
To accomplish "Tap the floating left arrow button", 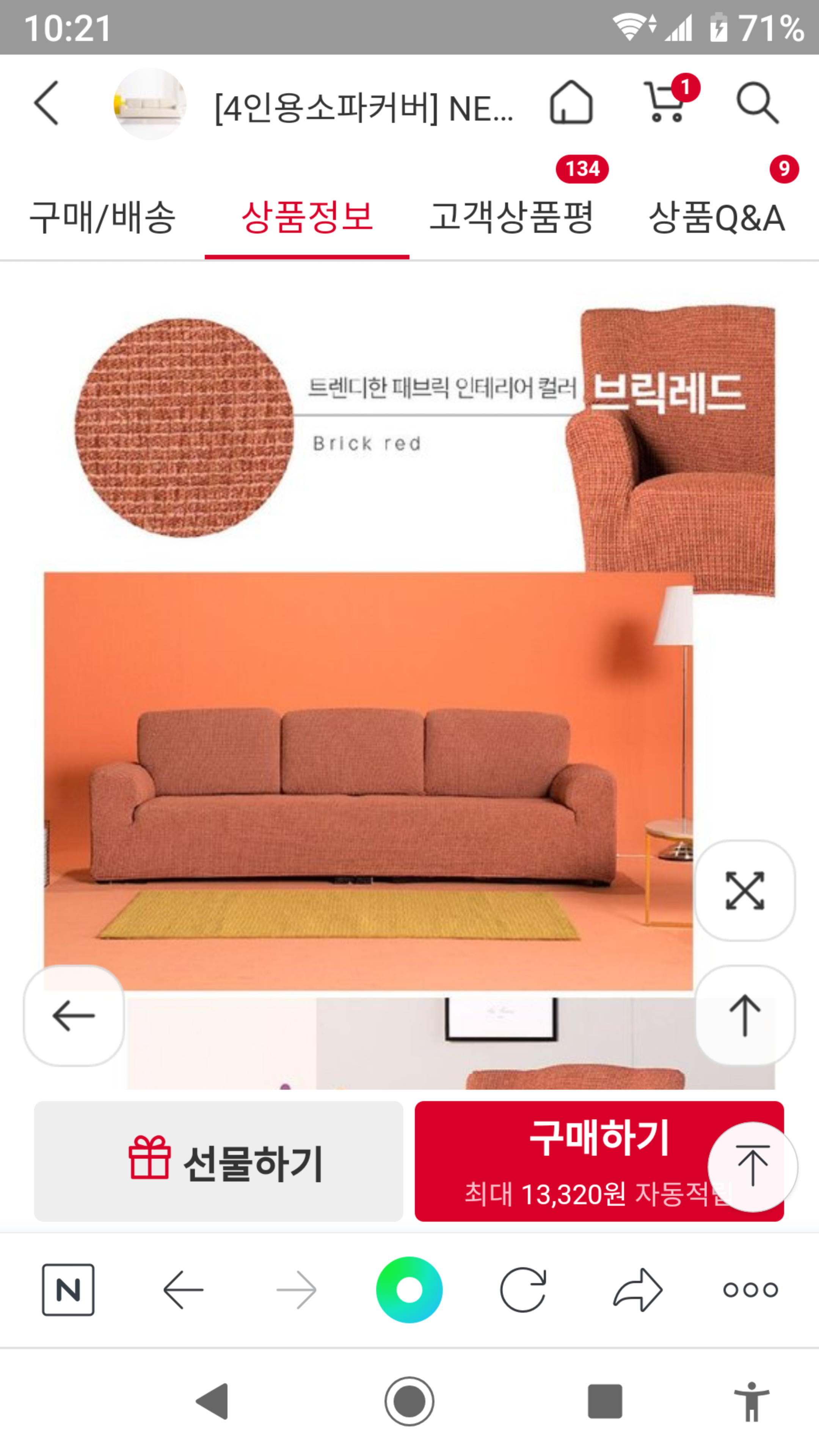I will point(74,1016).
